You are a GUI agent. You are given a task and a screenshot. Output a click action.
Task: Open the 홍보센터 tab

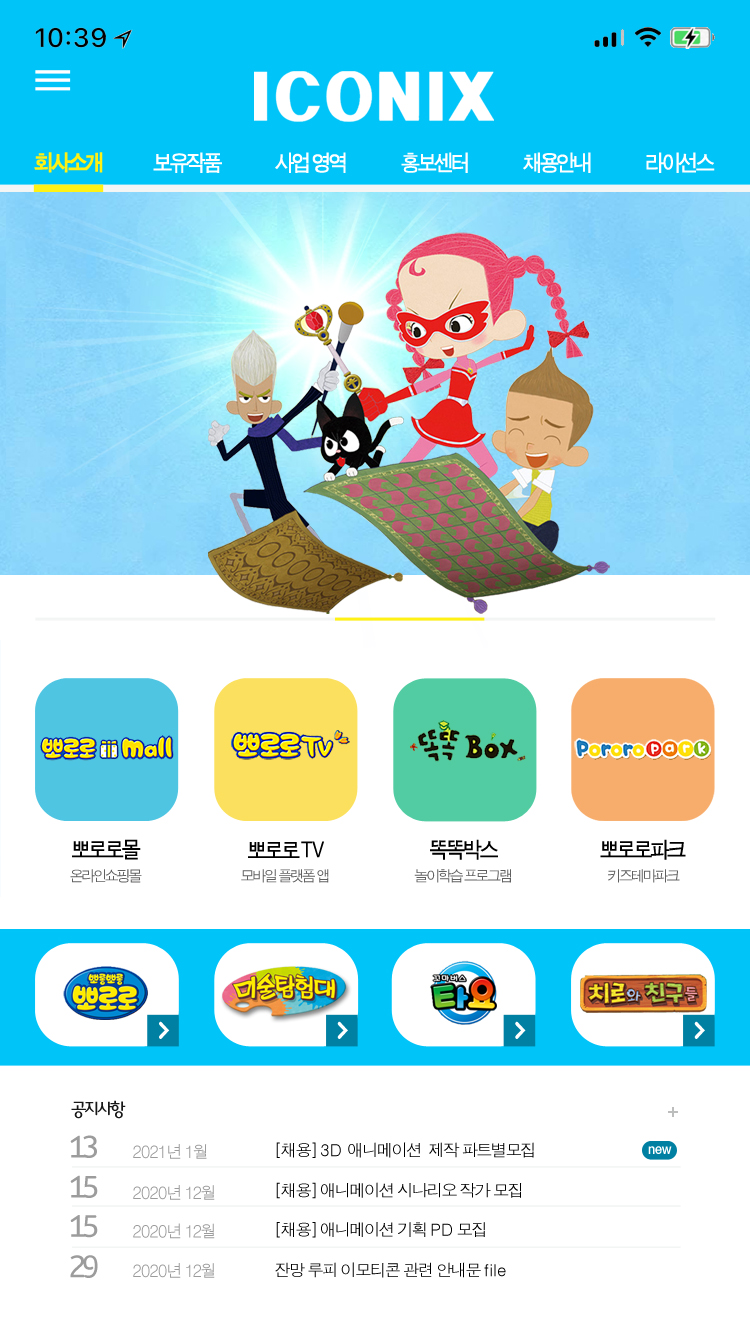(435, 163)
